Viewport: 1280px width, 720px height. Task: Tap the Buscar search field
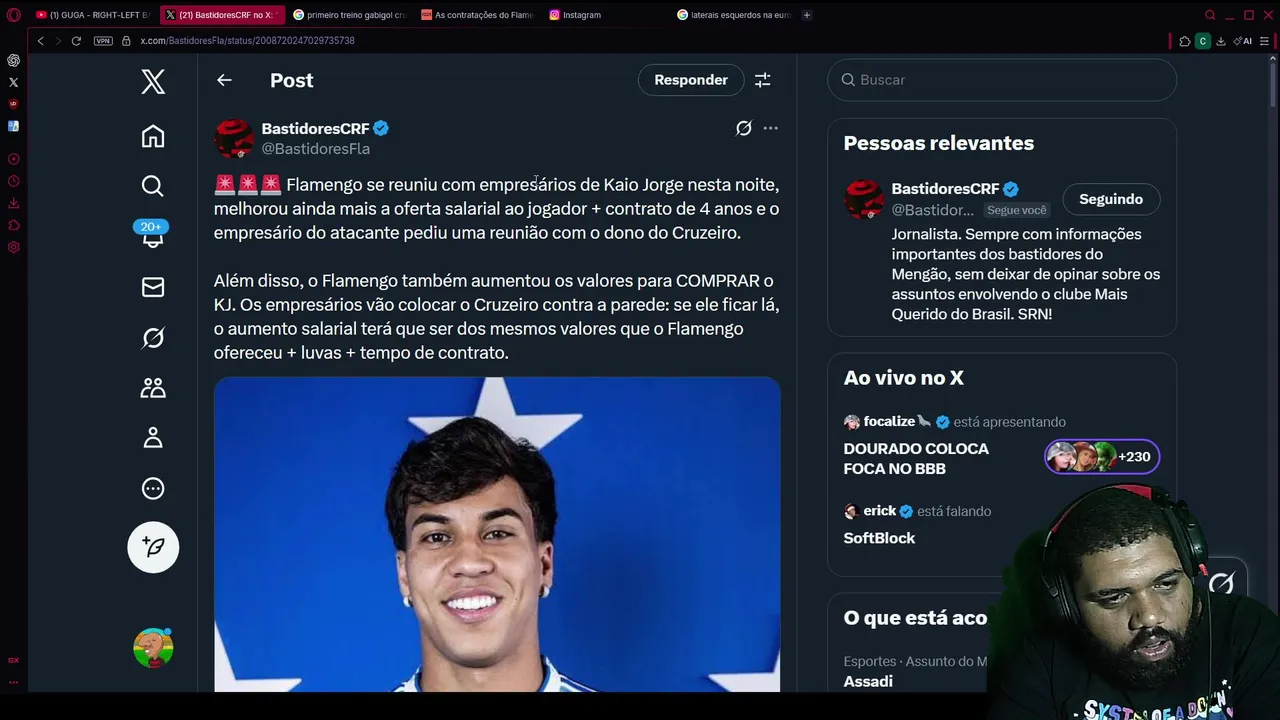click(1000, 80)
